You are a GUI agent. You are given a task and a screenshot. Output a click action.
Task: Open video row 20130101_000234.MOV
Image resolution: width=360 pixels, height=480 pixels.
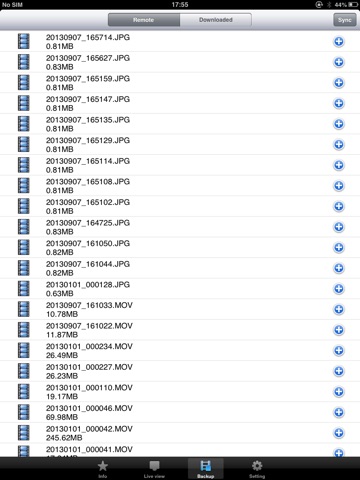pos(180,351)
